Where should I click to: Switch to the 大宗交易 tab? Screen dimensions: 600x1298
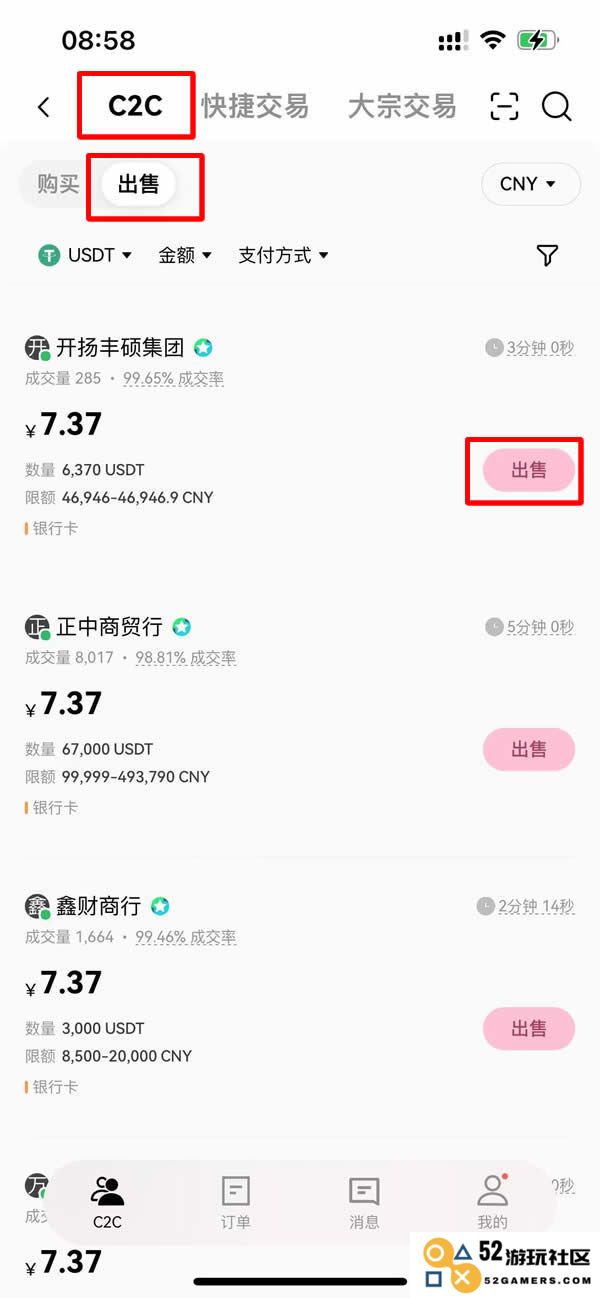click(x=402, y=106)
